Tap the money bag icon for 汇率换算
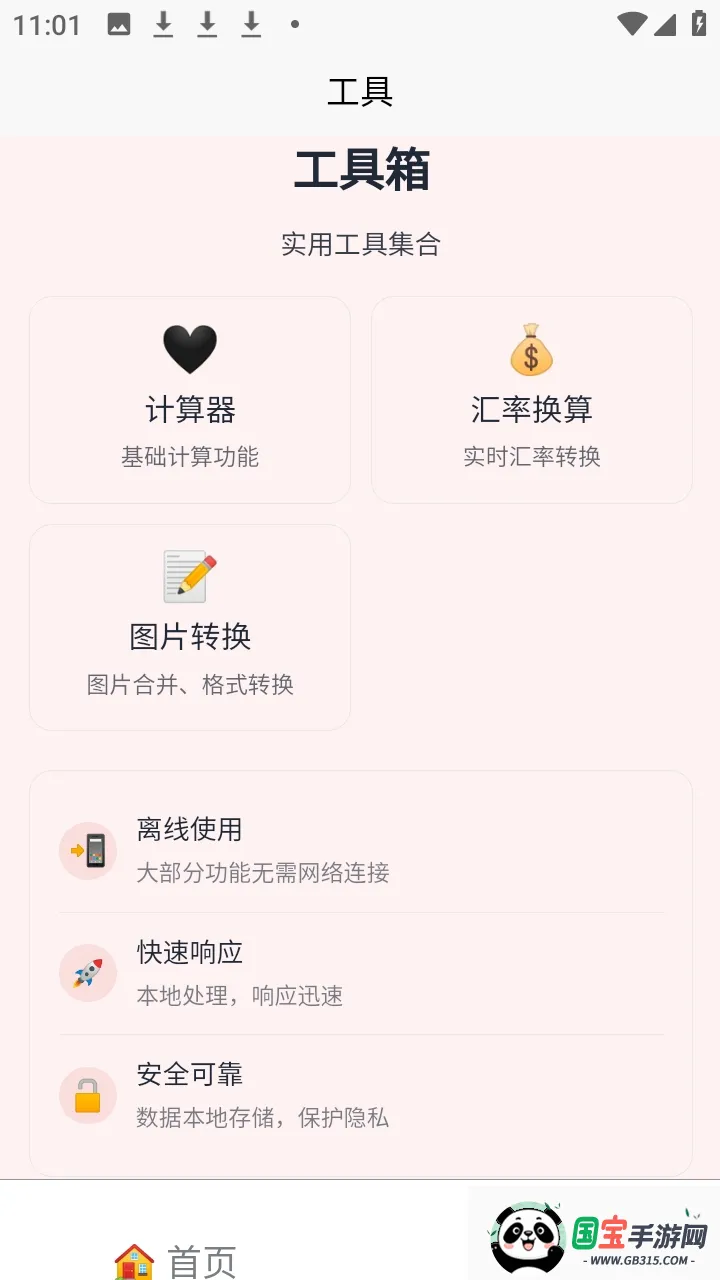 point(530,348)
